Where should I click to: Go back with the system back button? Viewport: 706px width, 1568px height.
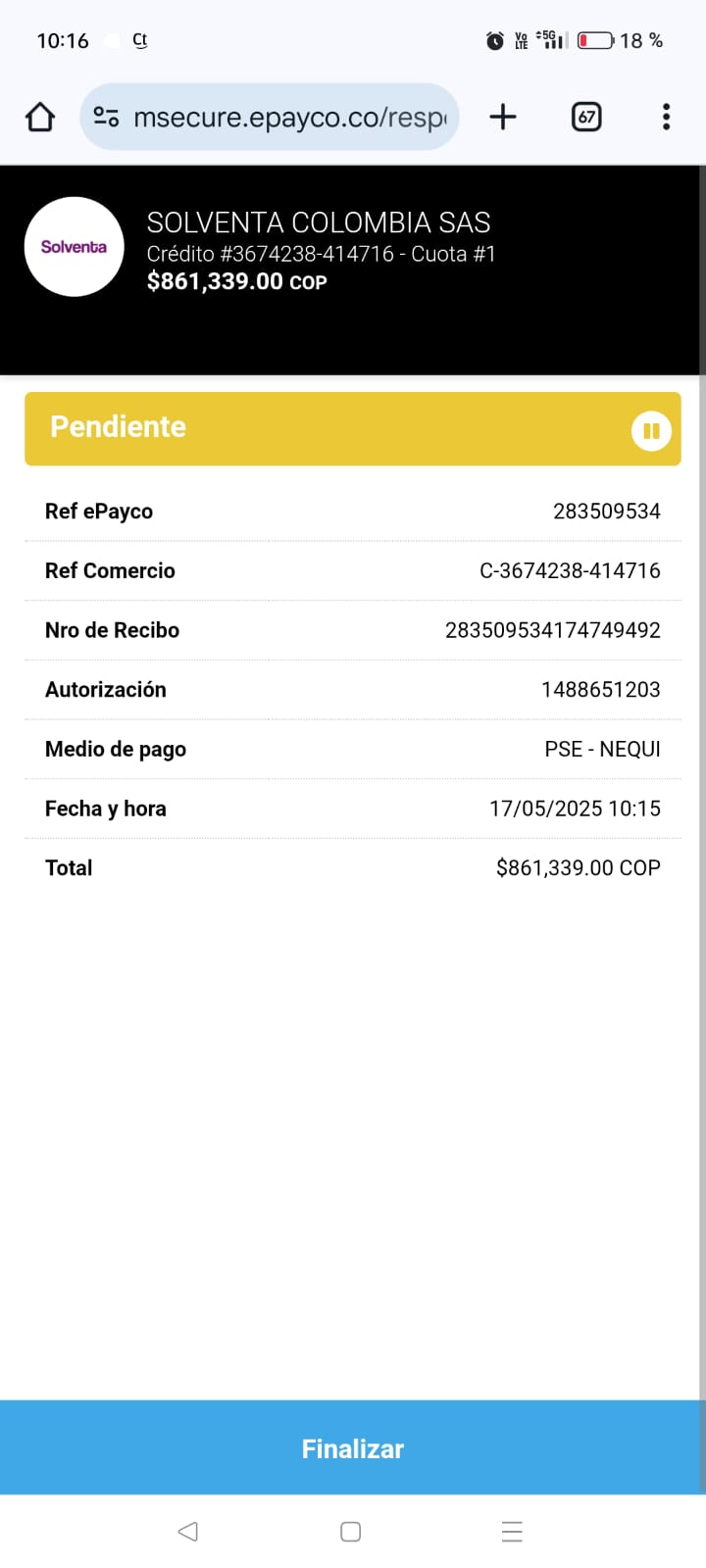(x=188, y=1531)
